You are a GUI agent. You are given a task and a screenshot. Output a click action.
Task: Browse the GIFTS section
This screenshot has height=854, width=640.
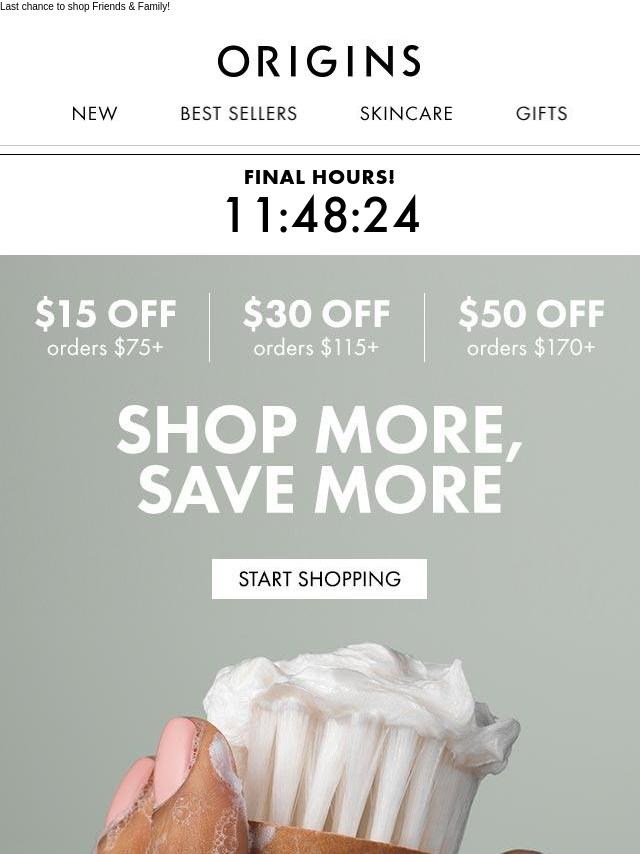(x=541, y=114)
